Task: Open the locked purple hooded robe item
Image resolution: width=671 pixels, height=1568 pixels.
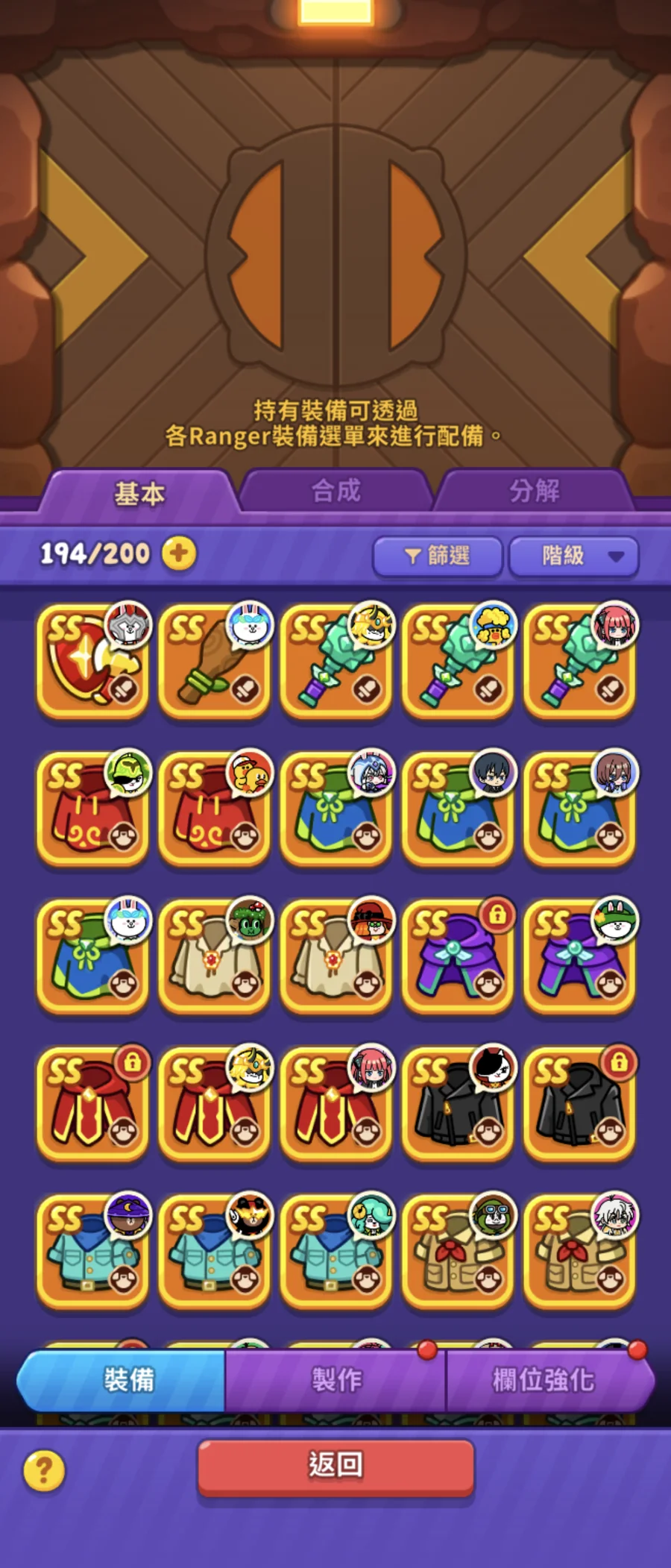Action: 457,957
